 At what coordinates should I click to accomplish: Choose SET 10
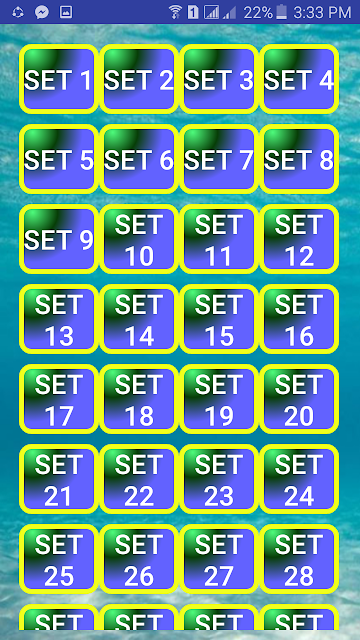coord(139,239)
